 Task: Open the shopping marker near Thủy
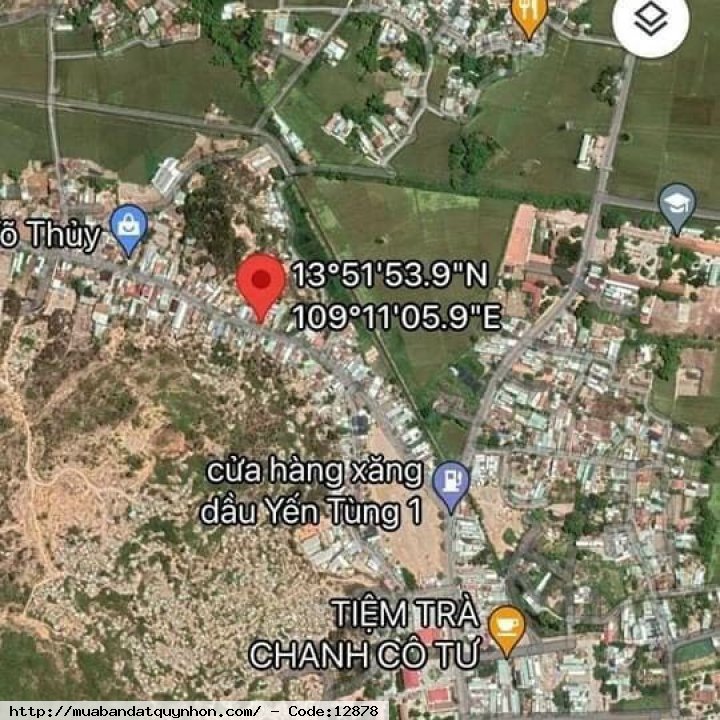tap(129, 228)
